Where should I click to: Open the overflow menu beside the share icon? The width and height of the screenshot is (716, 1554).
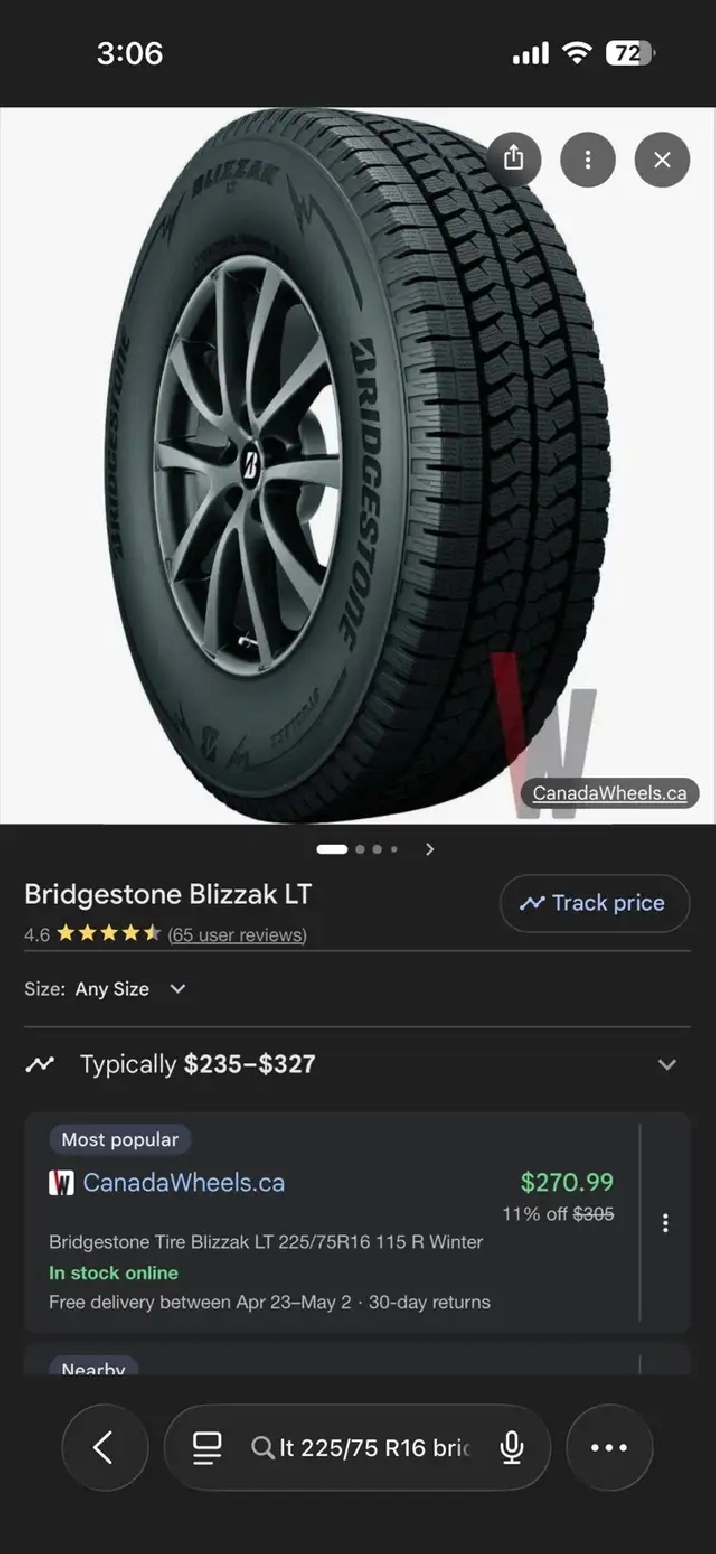coord(588,159)
